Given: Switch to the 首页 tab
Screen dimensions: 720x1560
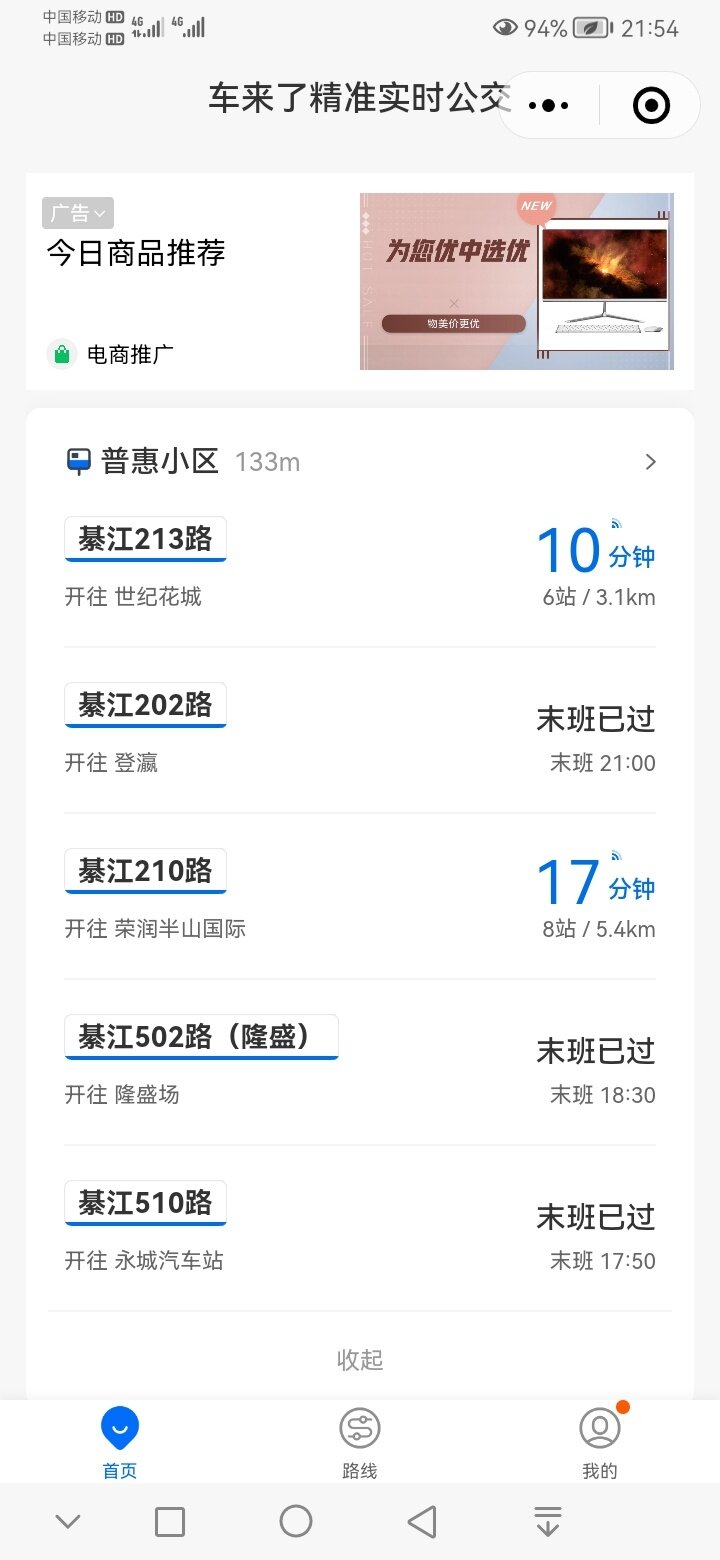Looking at the screenshot, I should [x=120, y=1442].
